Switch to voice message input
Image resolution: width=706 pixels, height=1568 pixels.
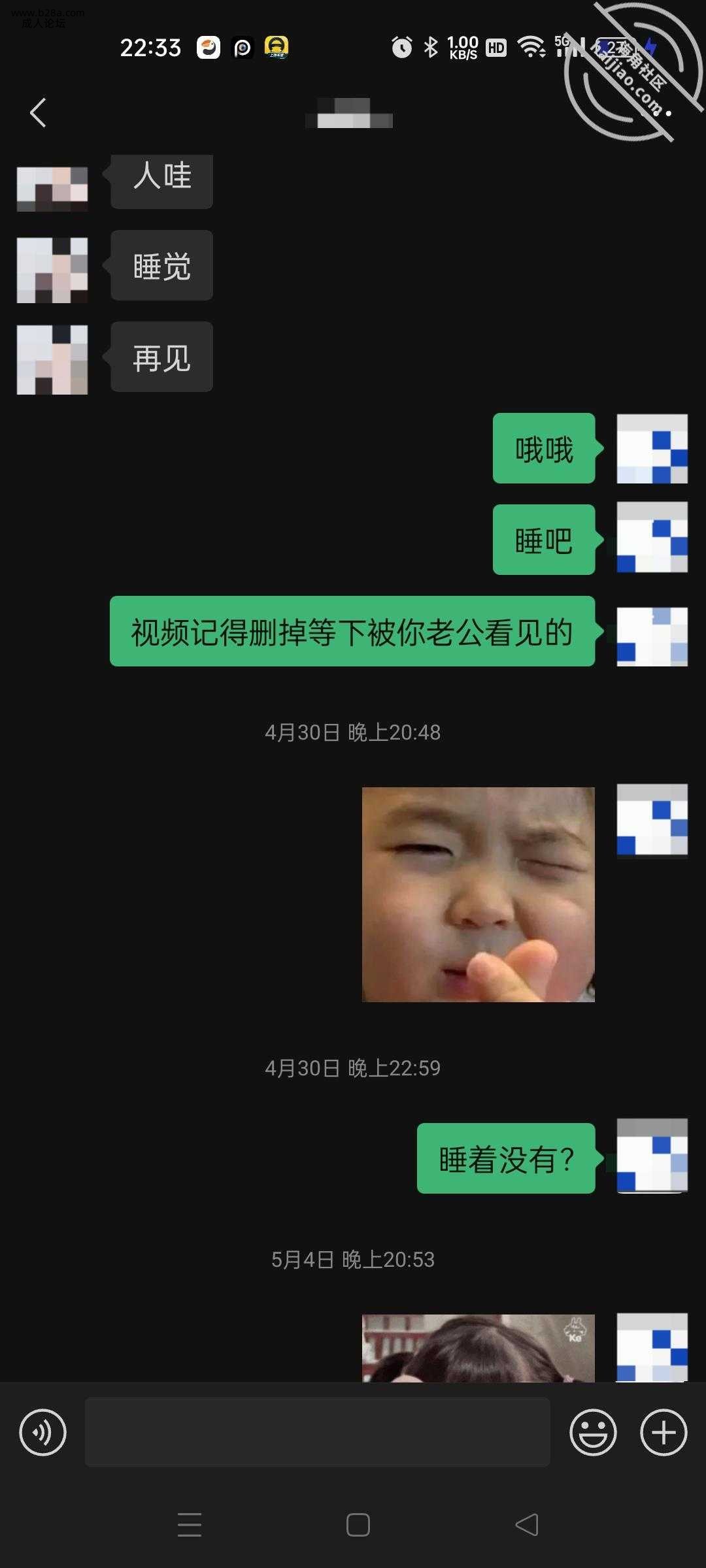tap(43, 1433)
